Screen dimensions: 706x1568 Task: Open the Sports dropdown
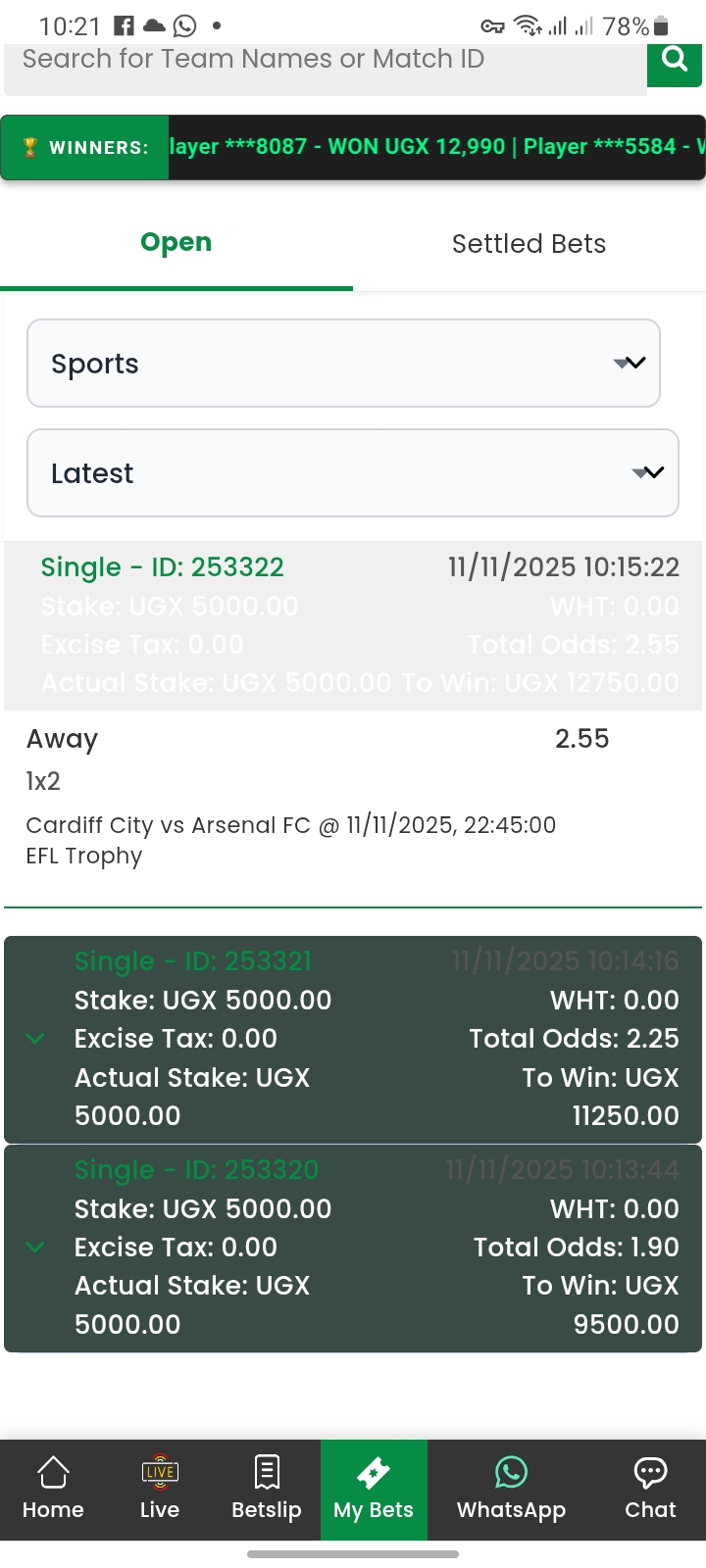pos(343,364)
